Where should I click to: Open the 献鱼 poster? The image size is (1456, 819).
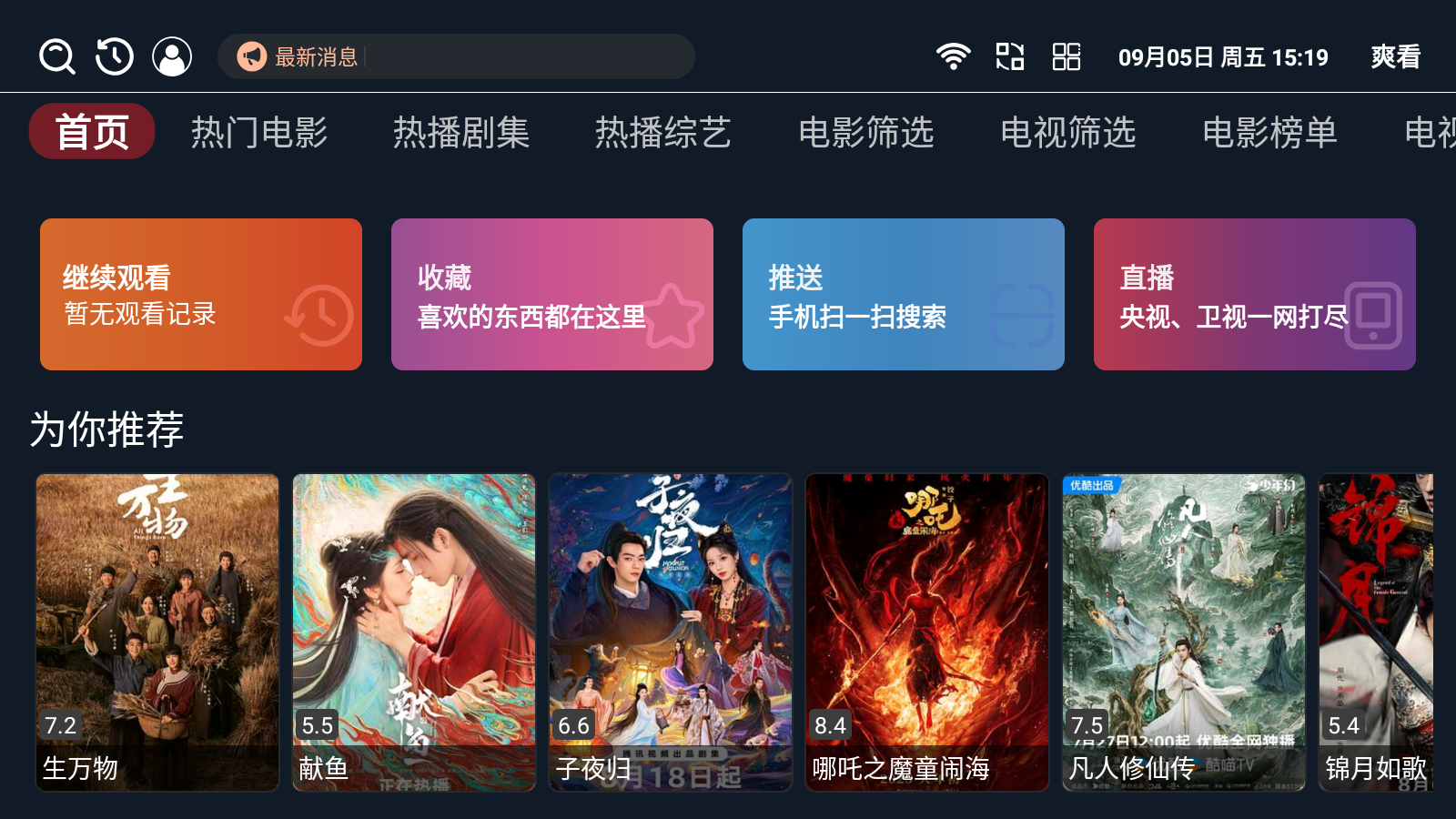point(414,632)
